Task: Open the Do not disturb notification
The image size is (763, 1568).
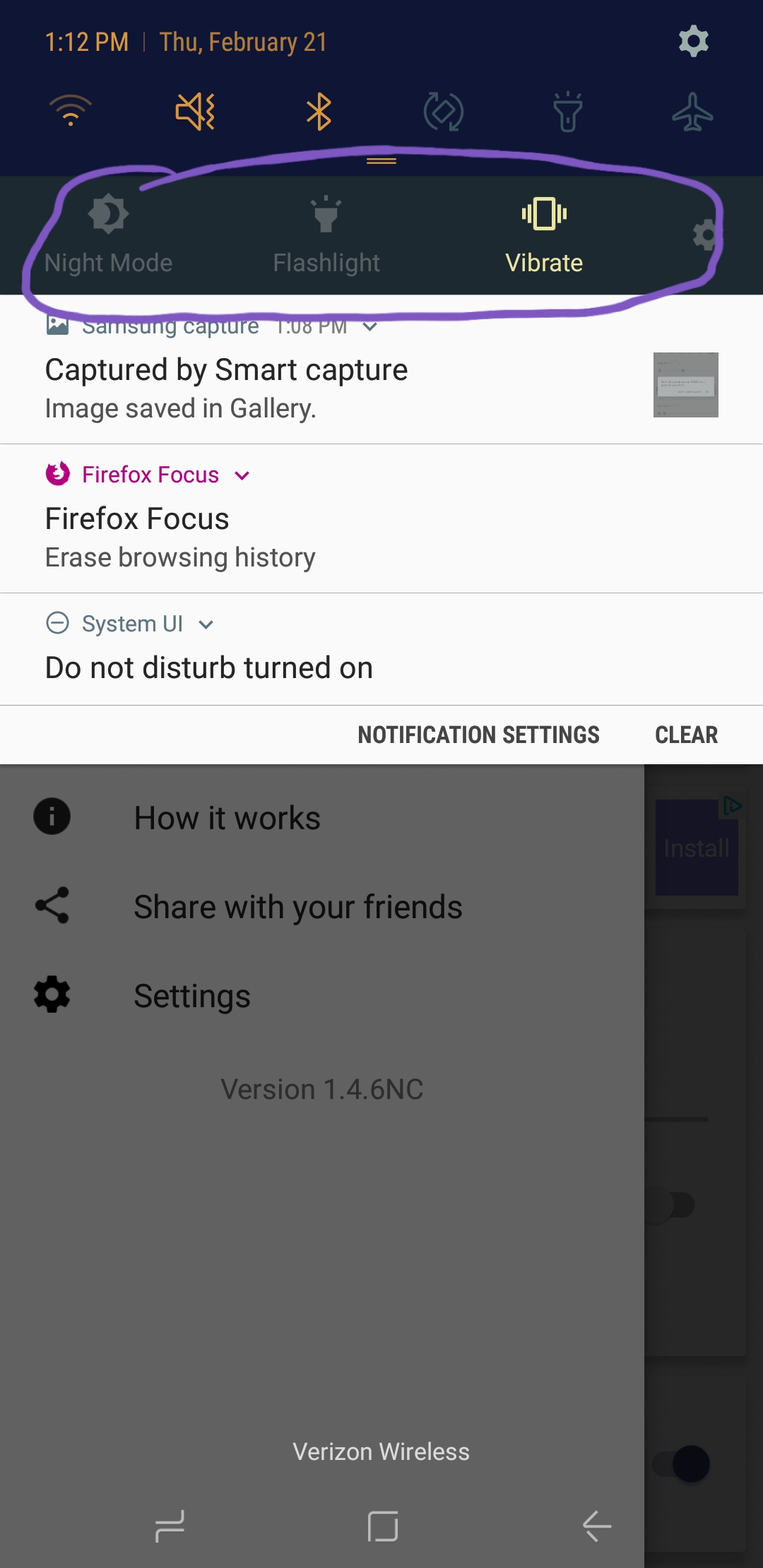Action: pos(209,667)
